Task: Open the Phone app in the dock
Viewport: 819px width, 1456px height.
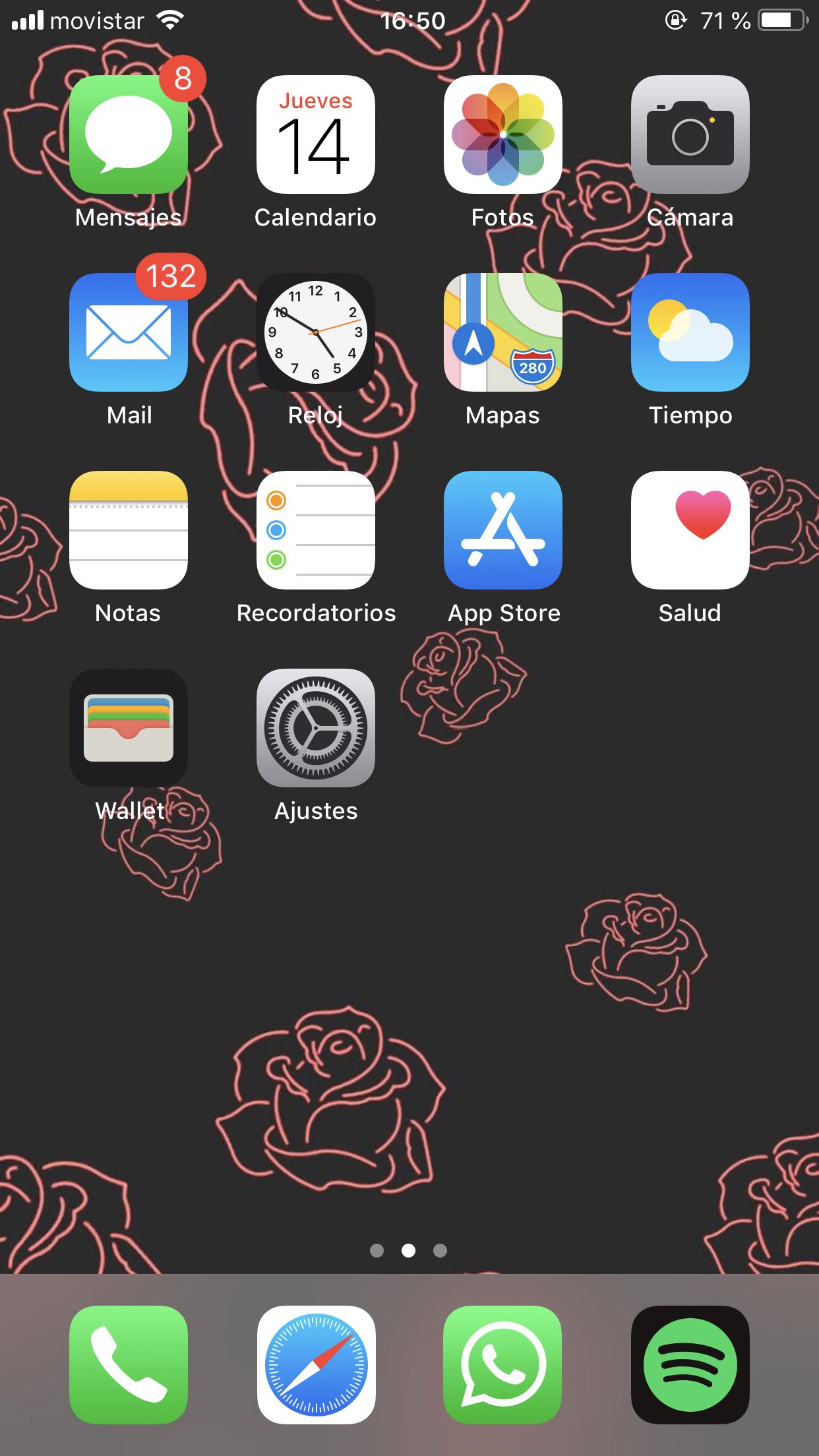Action: pyautogui.click(x=129, y=1365)
